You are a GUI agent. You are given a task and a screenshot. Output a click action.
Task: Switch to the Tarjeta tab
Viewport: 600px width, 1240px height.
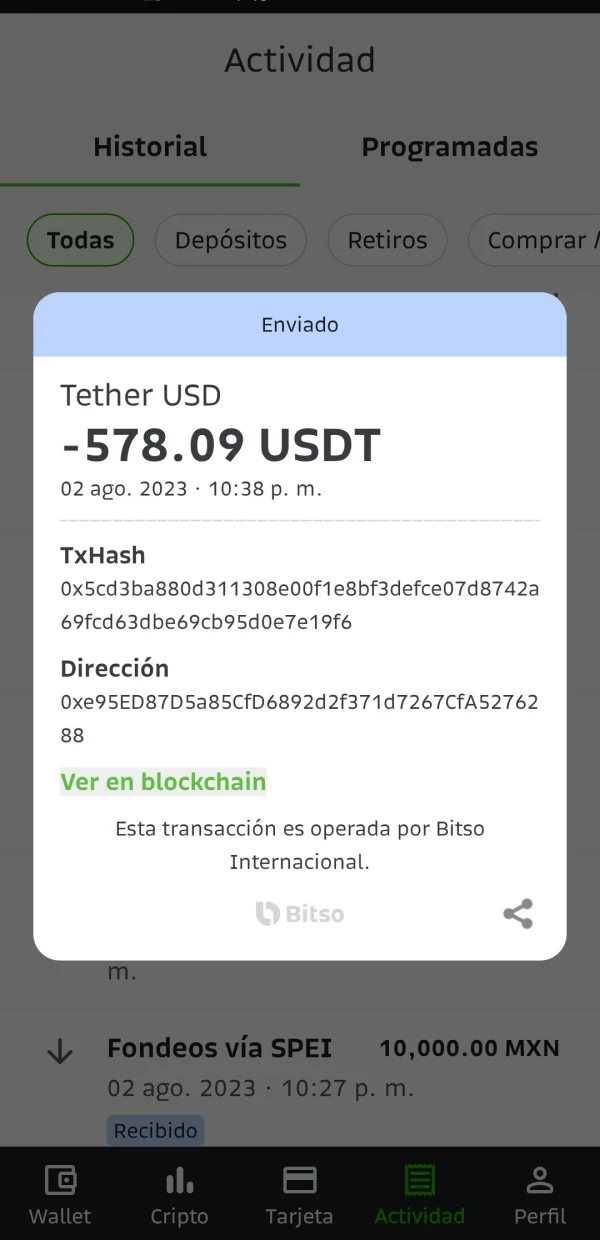300,1195
